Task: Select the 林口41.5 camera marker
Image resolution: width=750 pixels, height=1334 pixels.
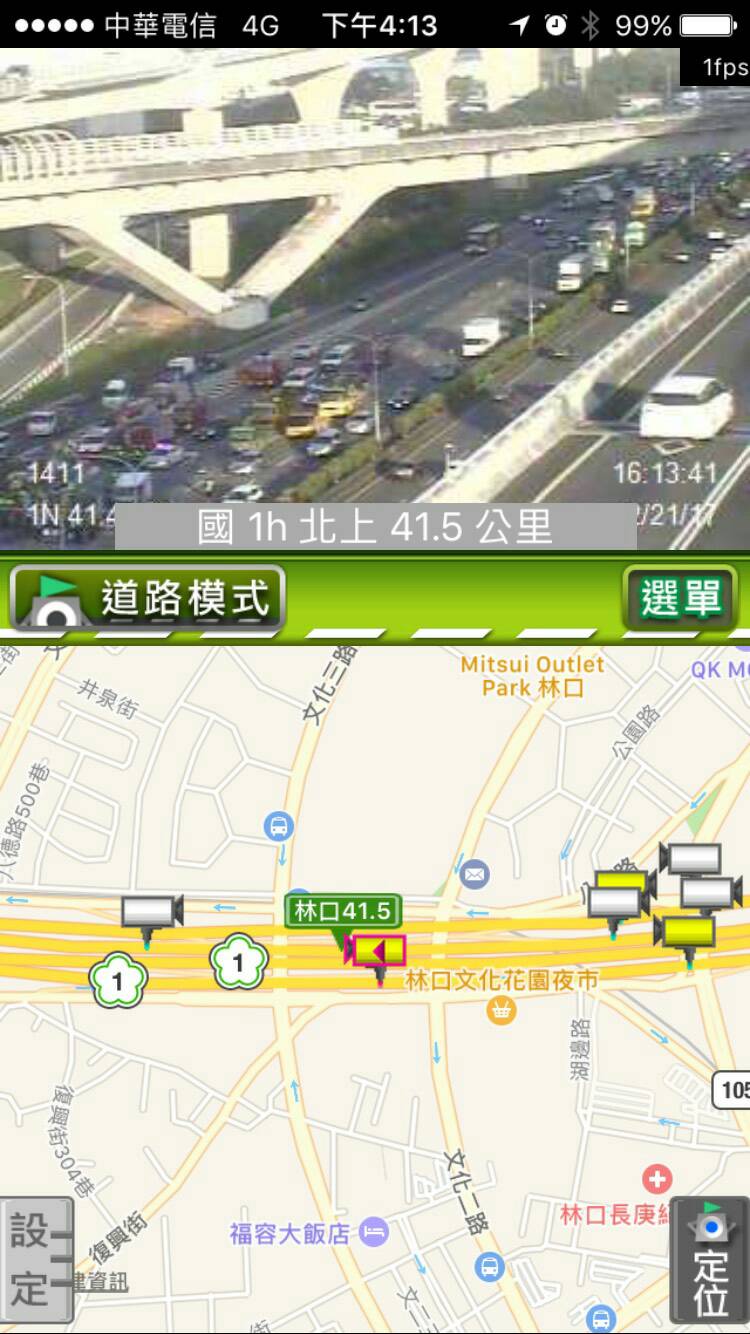Action: click(x=377, y=951)
